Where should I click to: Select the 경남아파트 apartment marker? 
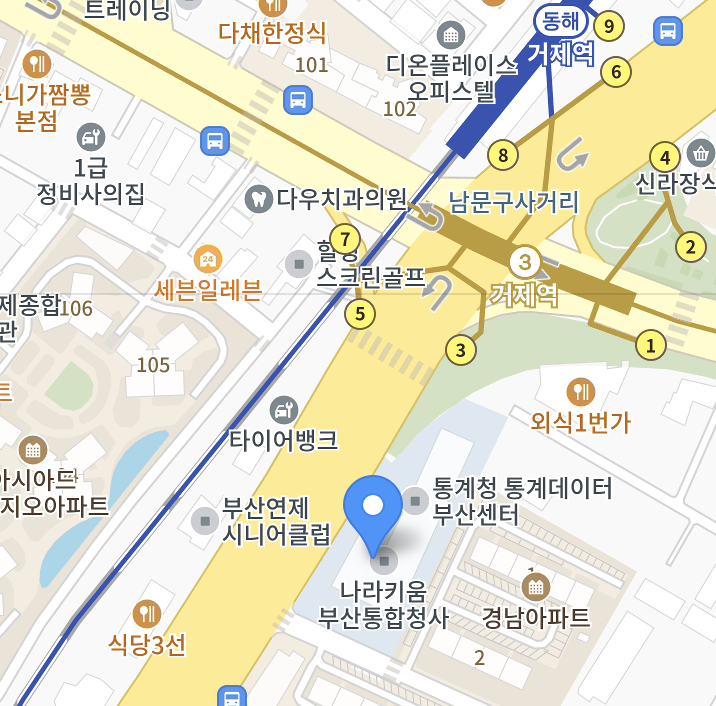click(x=536, y=586)
